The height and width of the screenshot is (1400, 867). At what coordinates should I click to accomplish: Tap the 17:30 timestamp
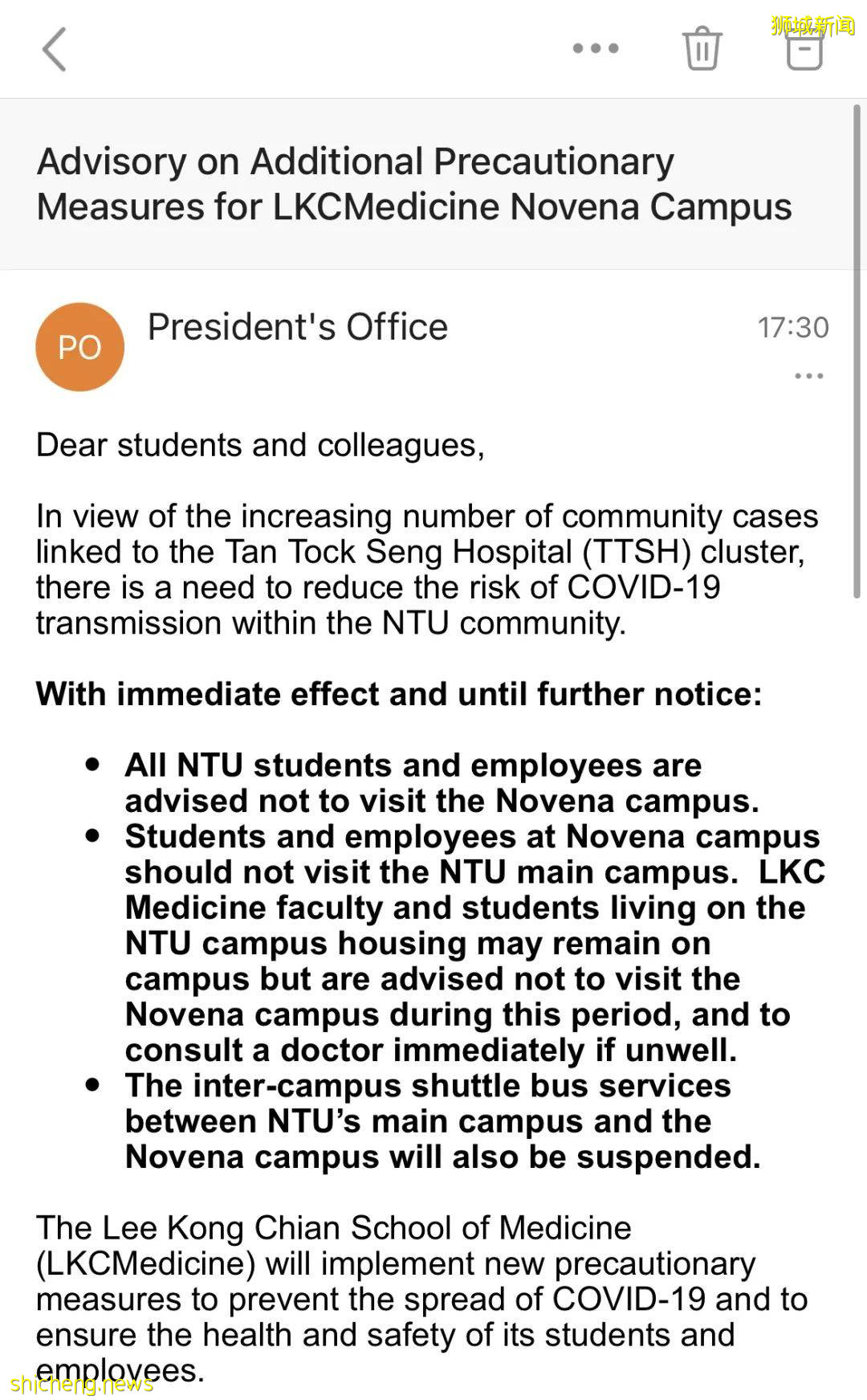click(x=794, y=327)
